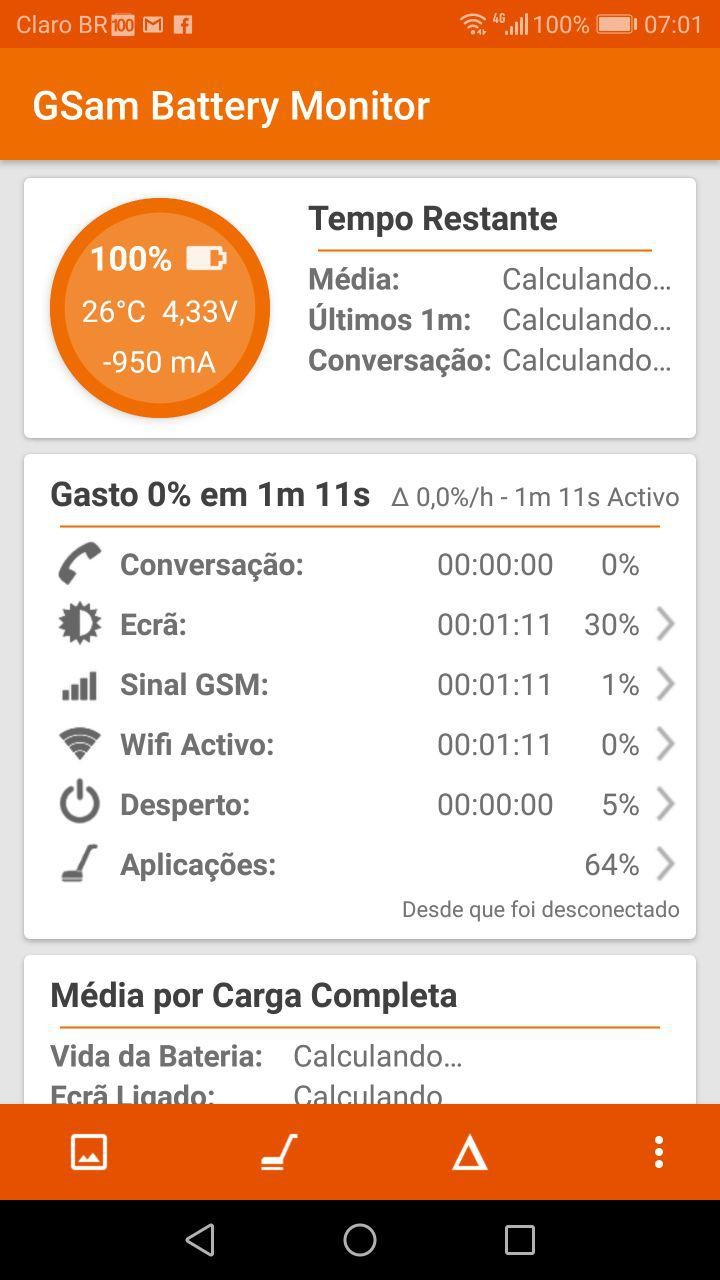Open the picture icon in bottom bar
The image size is (720, 1280).
pos(89,1152)
